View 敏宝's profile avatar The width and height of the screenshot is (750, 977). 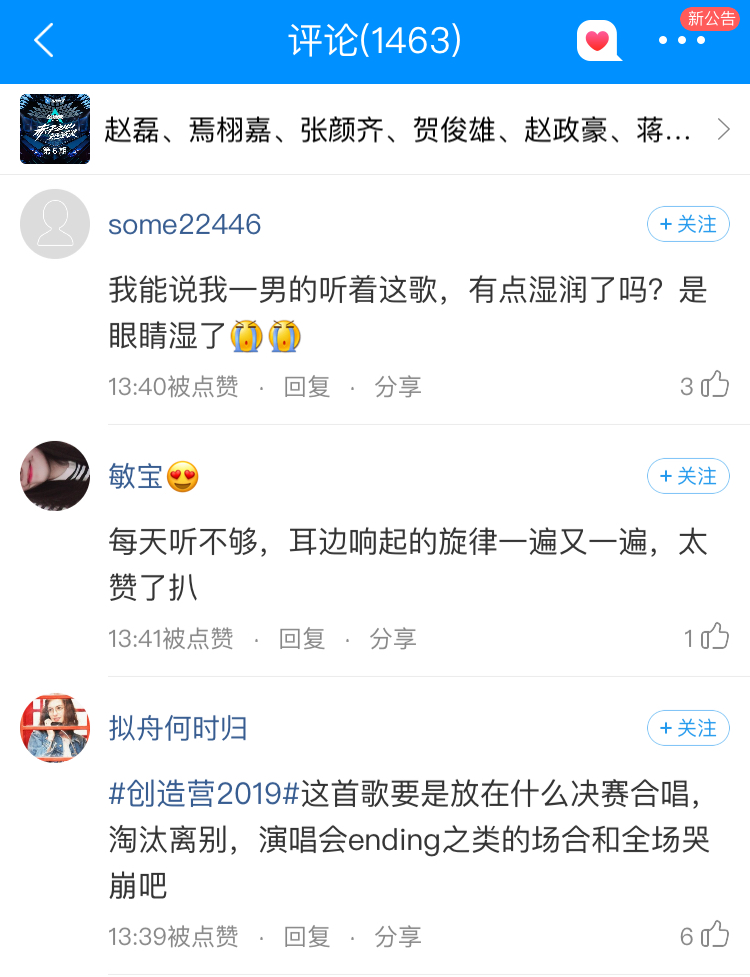pyautogui.click(x=55, y=476)
